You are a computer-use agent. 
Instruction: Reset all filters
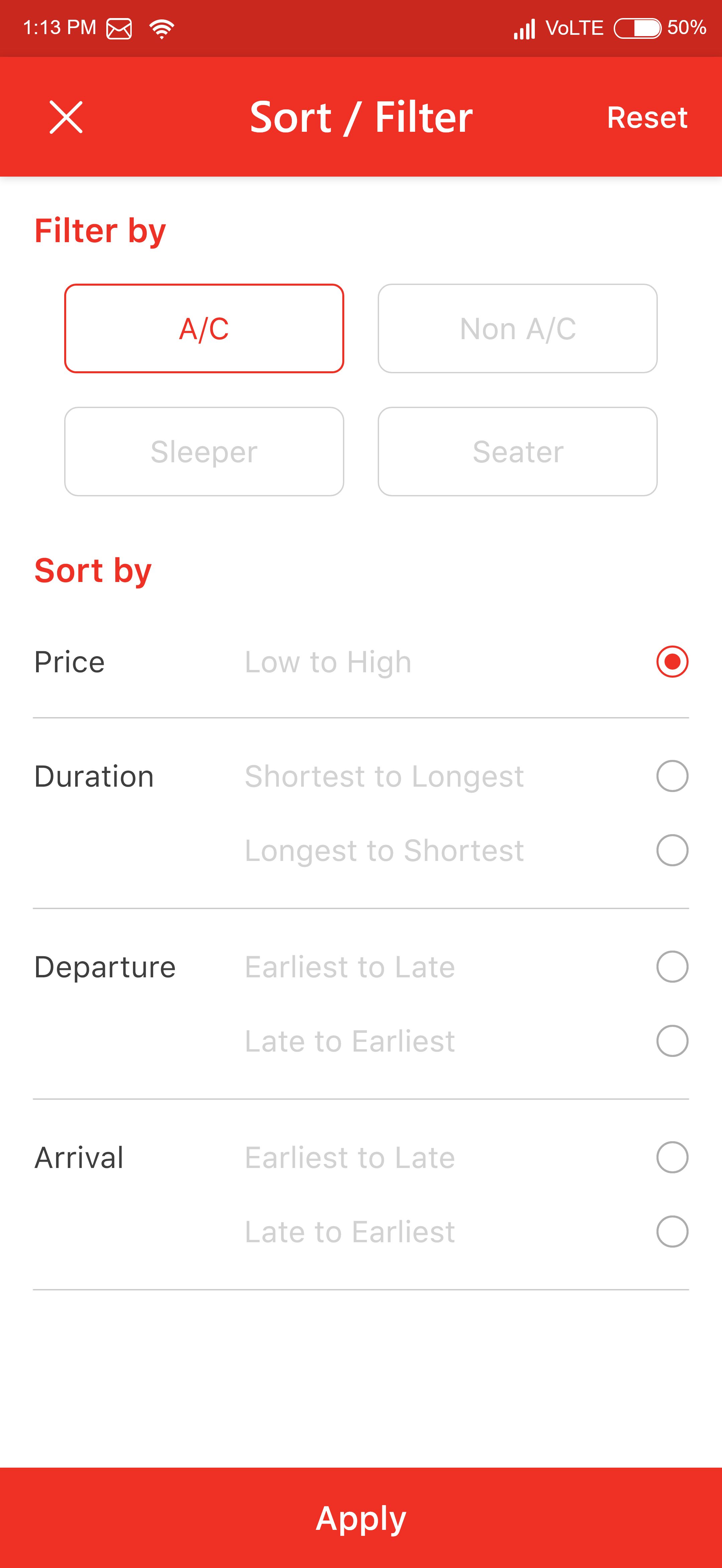(x=646, y=117)
